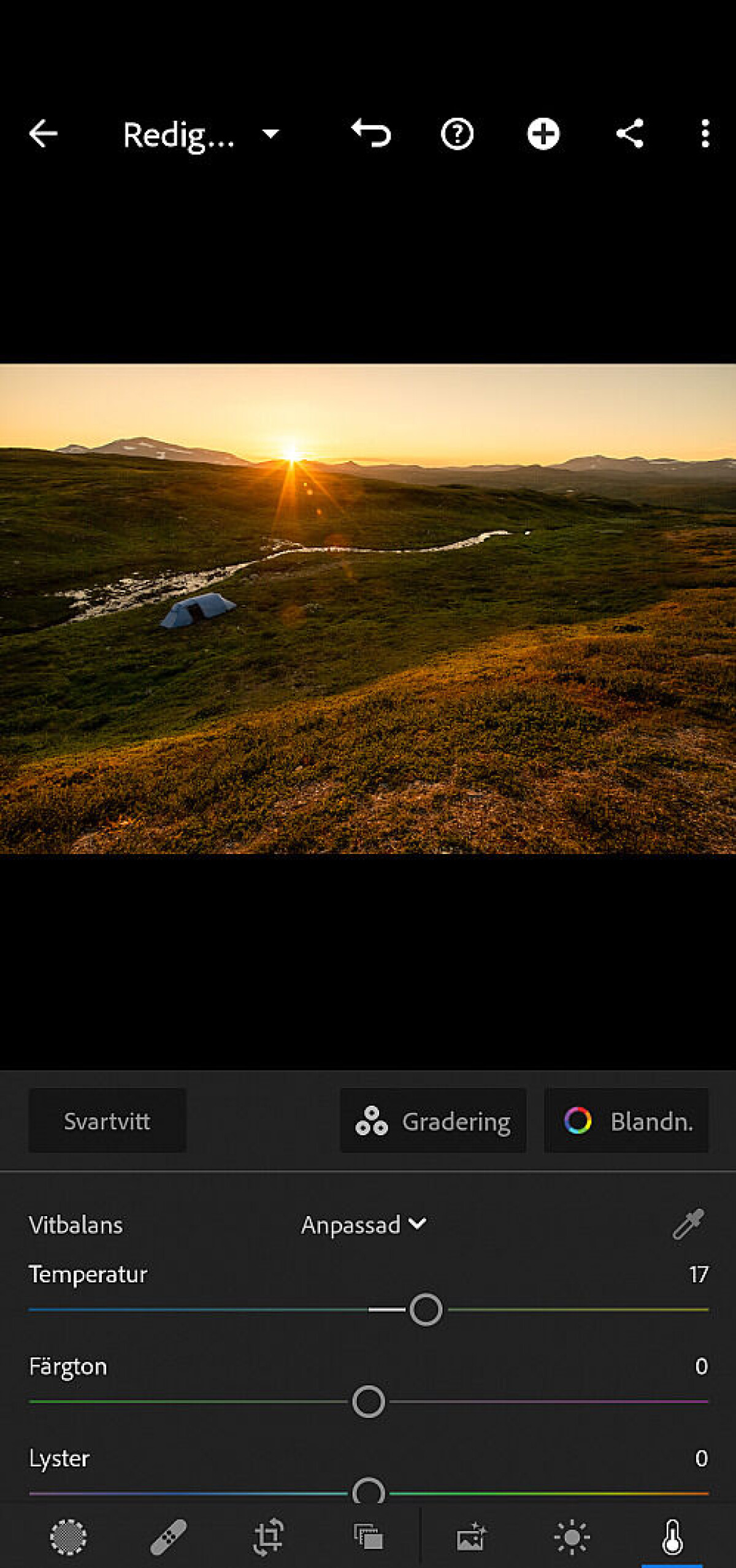
Task: Go back with the top-left arrow
Action: point(43,134)
